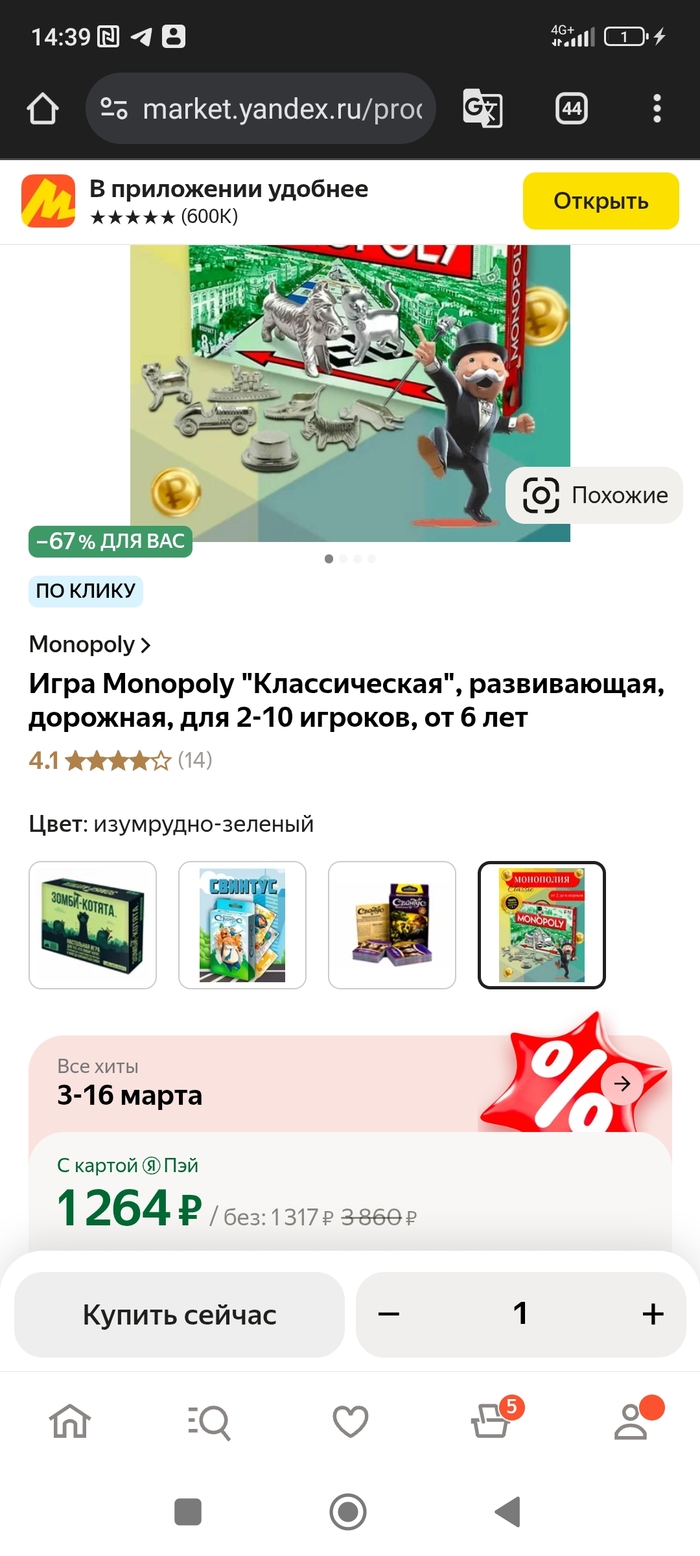Find similar items with Похожие
Screen dimensions: 700x1556
coord(596,495)
